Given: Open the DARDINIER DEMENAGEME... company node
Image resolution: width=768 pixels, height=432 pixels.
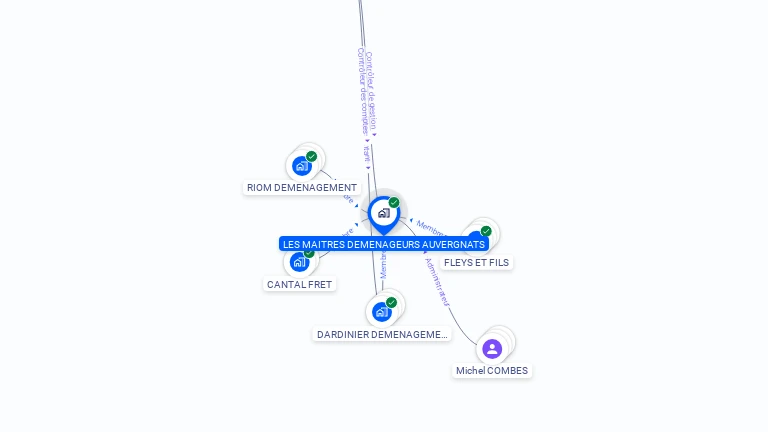Looking at the screenshot, I should tap(382, 312).
